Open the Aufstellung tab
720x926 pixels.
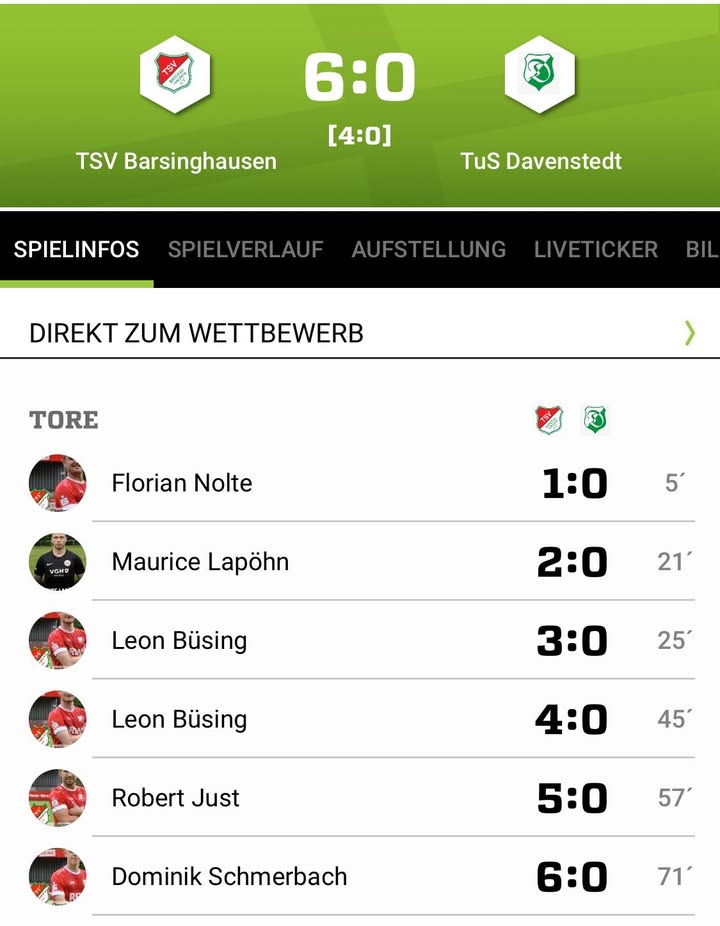pos(428,250)
